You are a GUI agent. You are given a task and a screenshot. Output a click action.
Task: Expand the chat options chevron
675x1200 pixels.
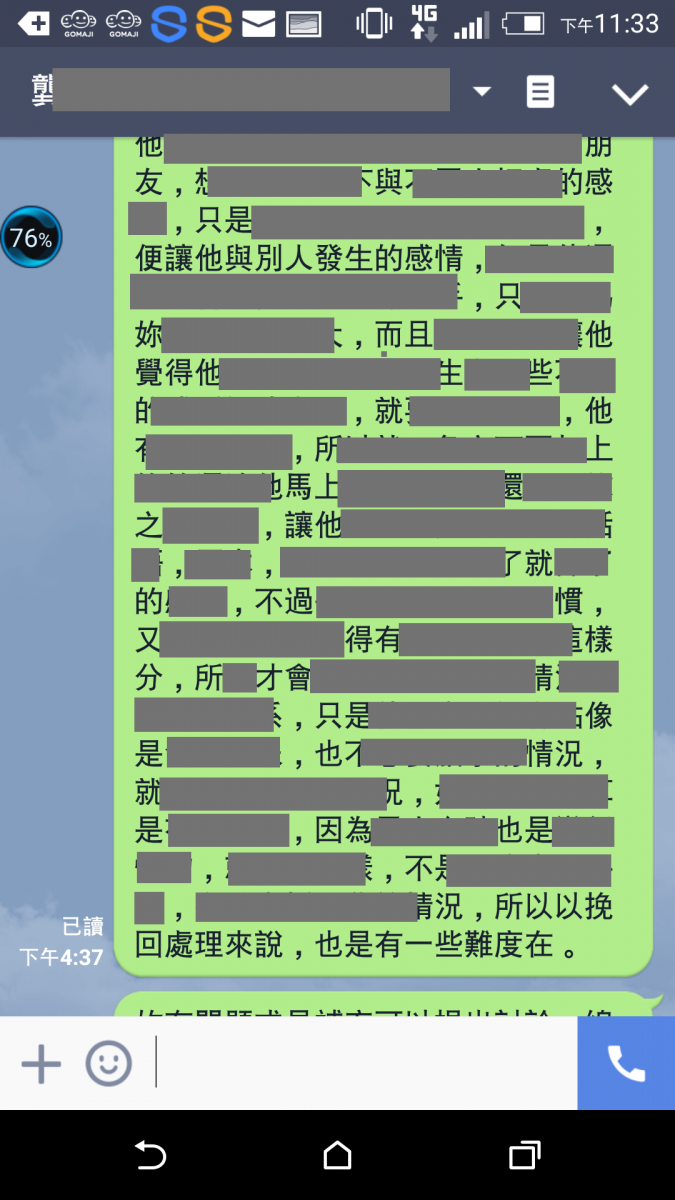(630, 94)
